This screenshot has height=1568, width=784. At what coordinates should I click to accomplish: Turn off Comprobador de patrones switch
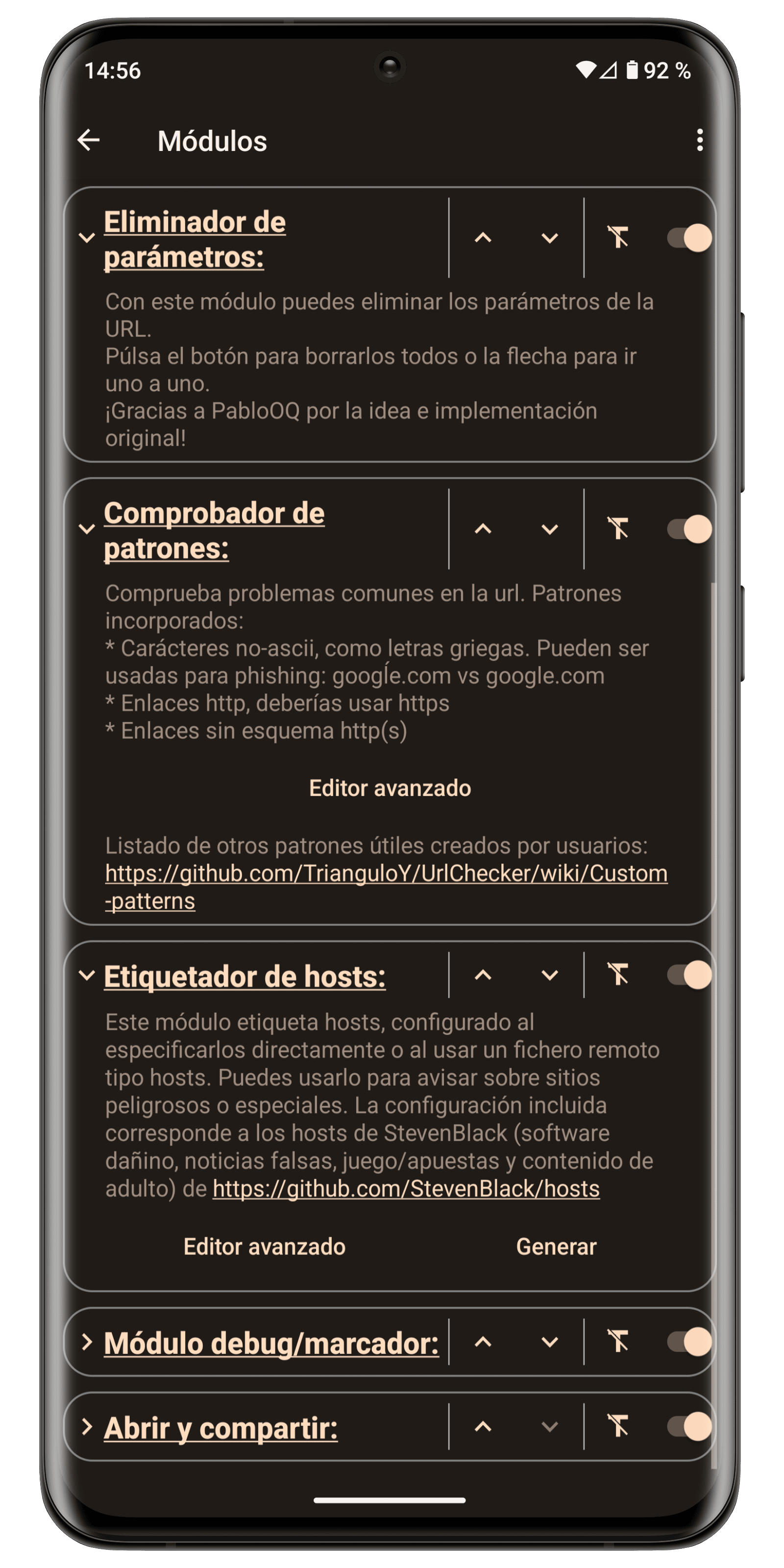[689, 529]
